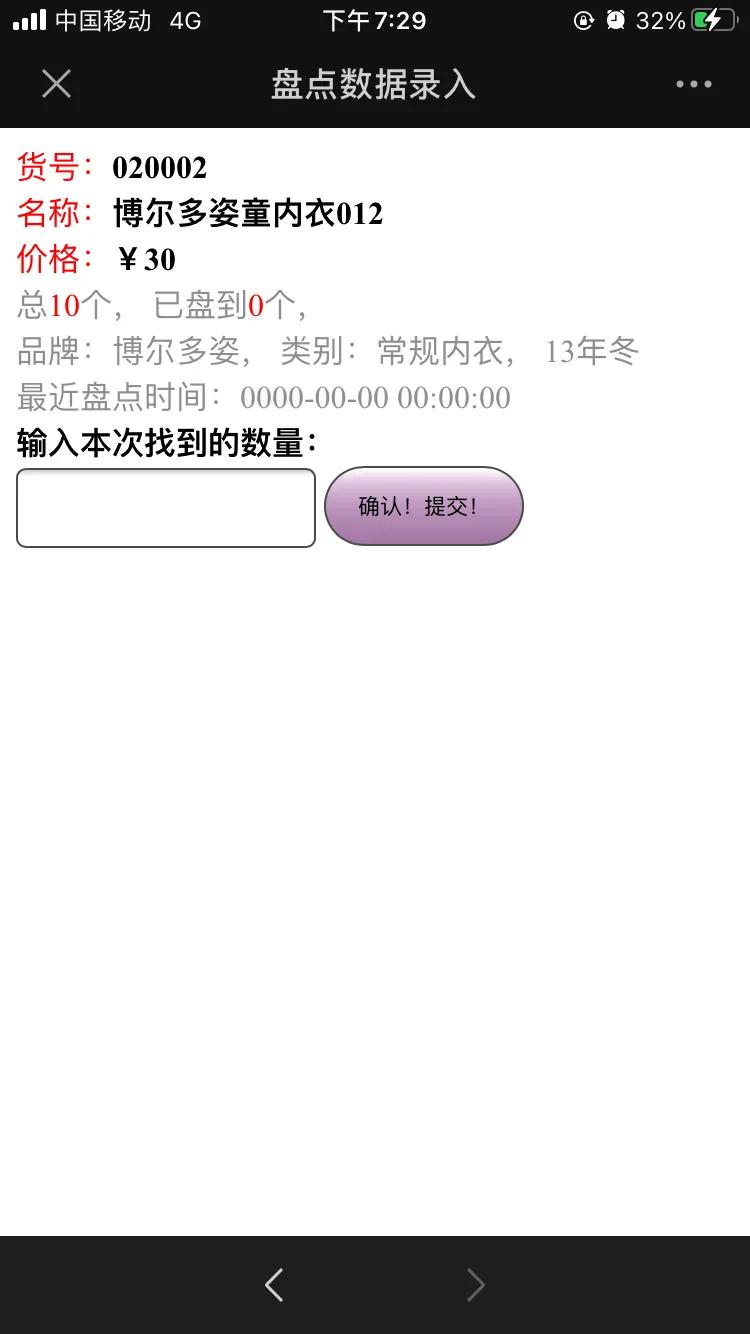Select the product name 博尔多姿童内衣012
Image resolution: width=750 pixels, height=1334 pixels.
click(250, 213)
